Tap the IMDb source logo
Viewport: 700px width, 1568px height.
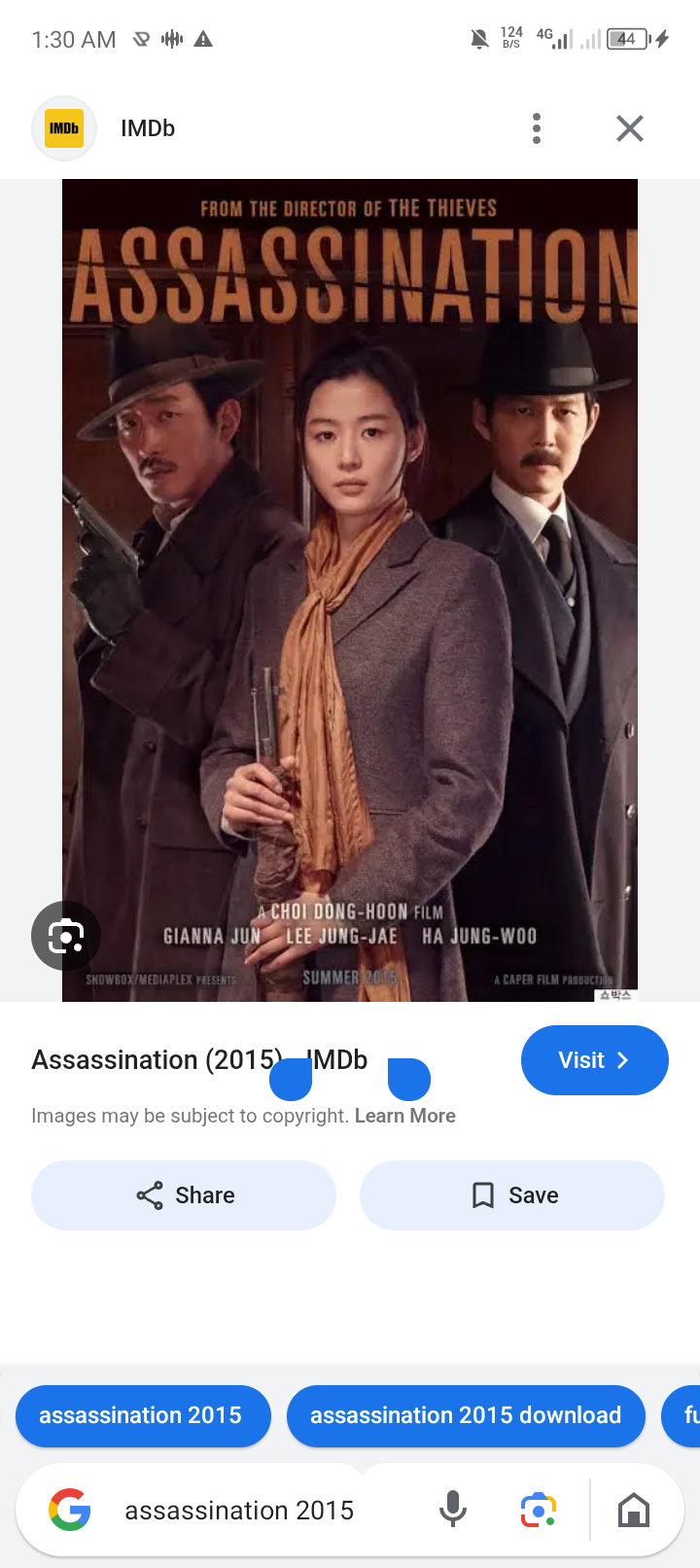click(64, 128)
